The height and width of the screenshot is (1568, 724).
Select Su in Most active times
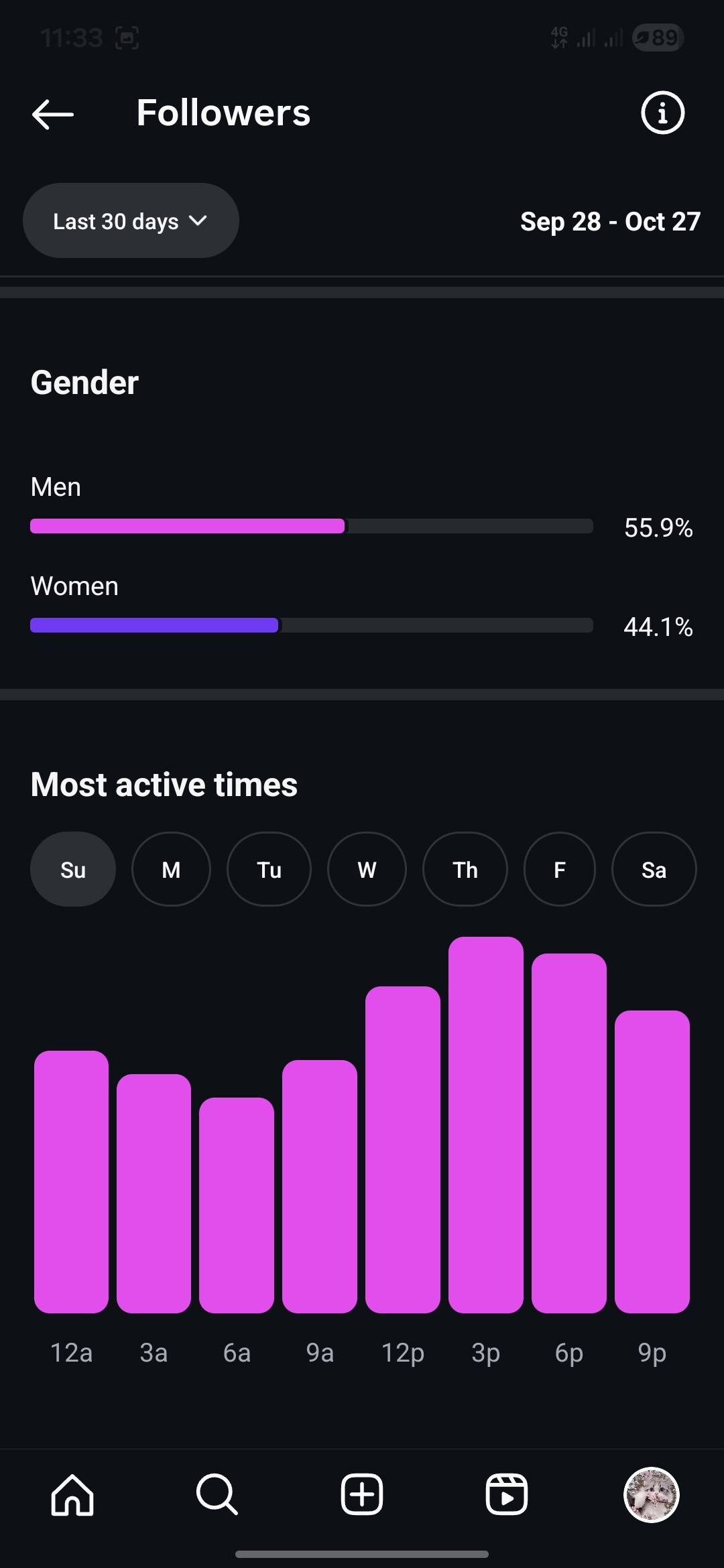coord(73,869)
